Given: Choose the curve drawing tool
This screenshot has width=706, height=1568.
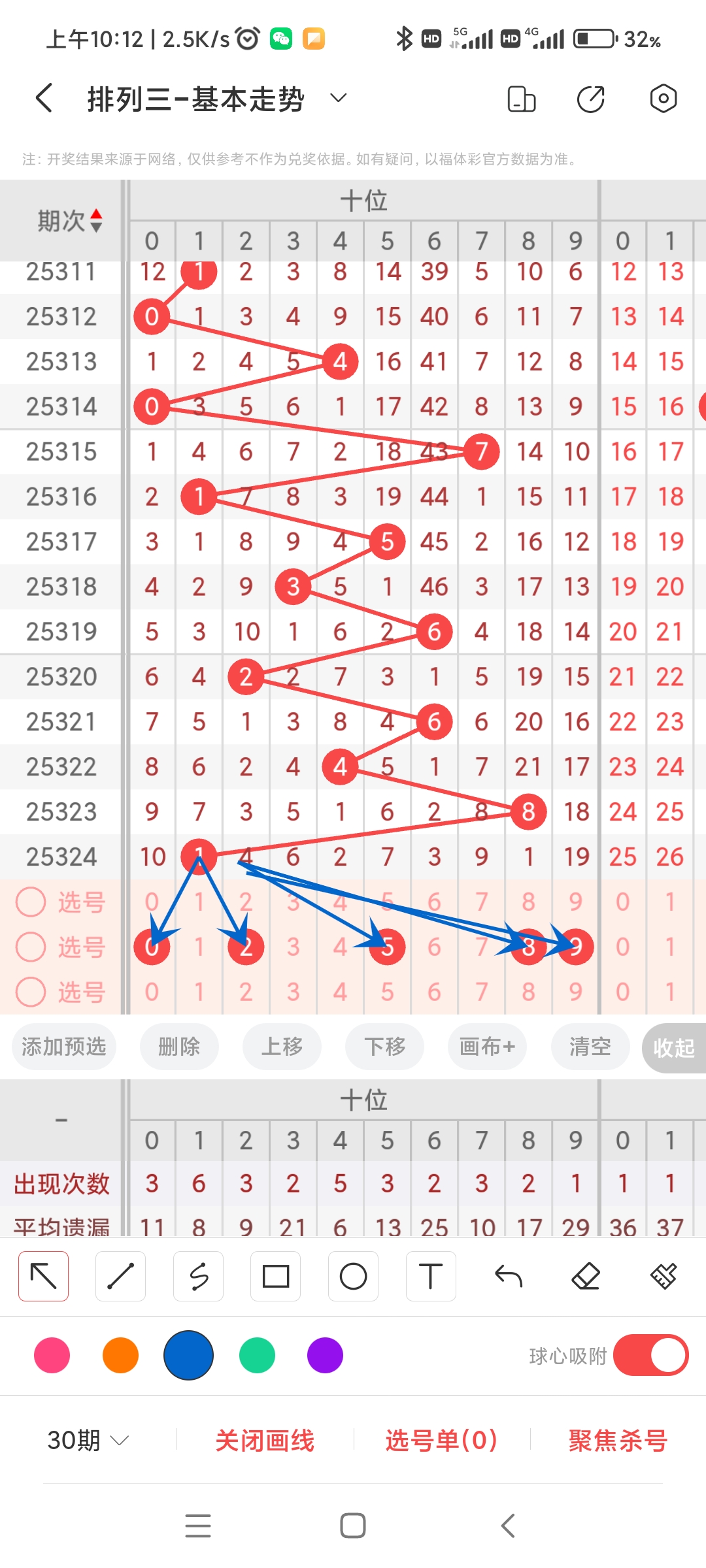Looking at the screenshot, I should point(198,1275).
